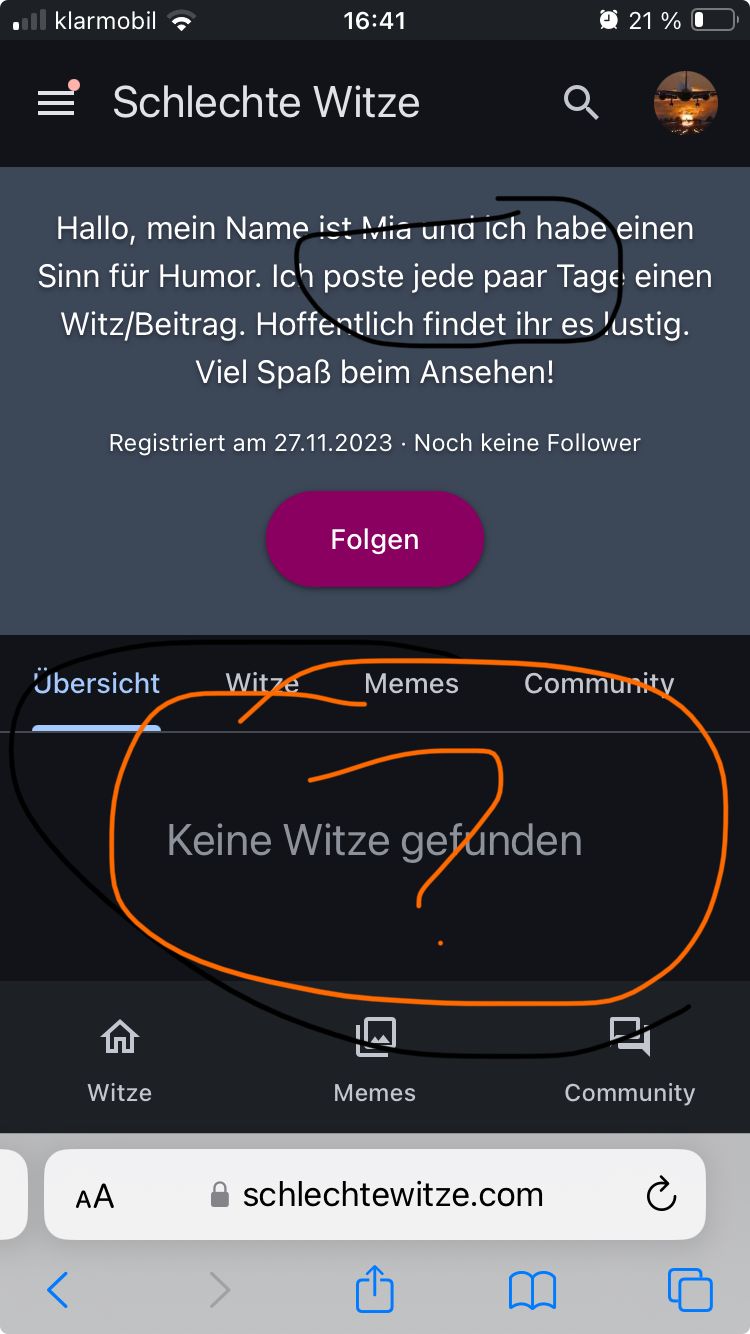Share this page via Safari

(x=375, y=1288)
